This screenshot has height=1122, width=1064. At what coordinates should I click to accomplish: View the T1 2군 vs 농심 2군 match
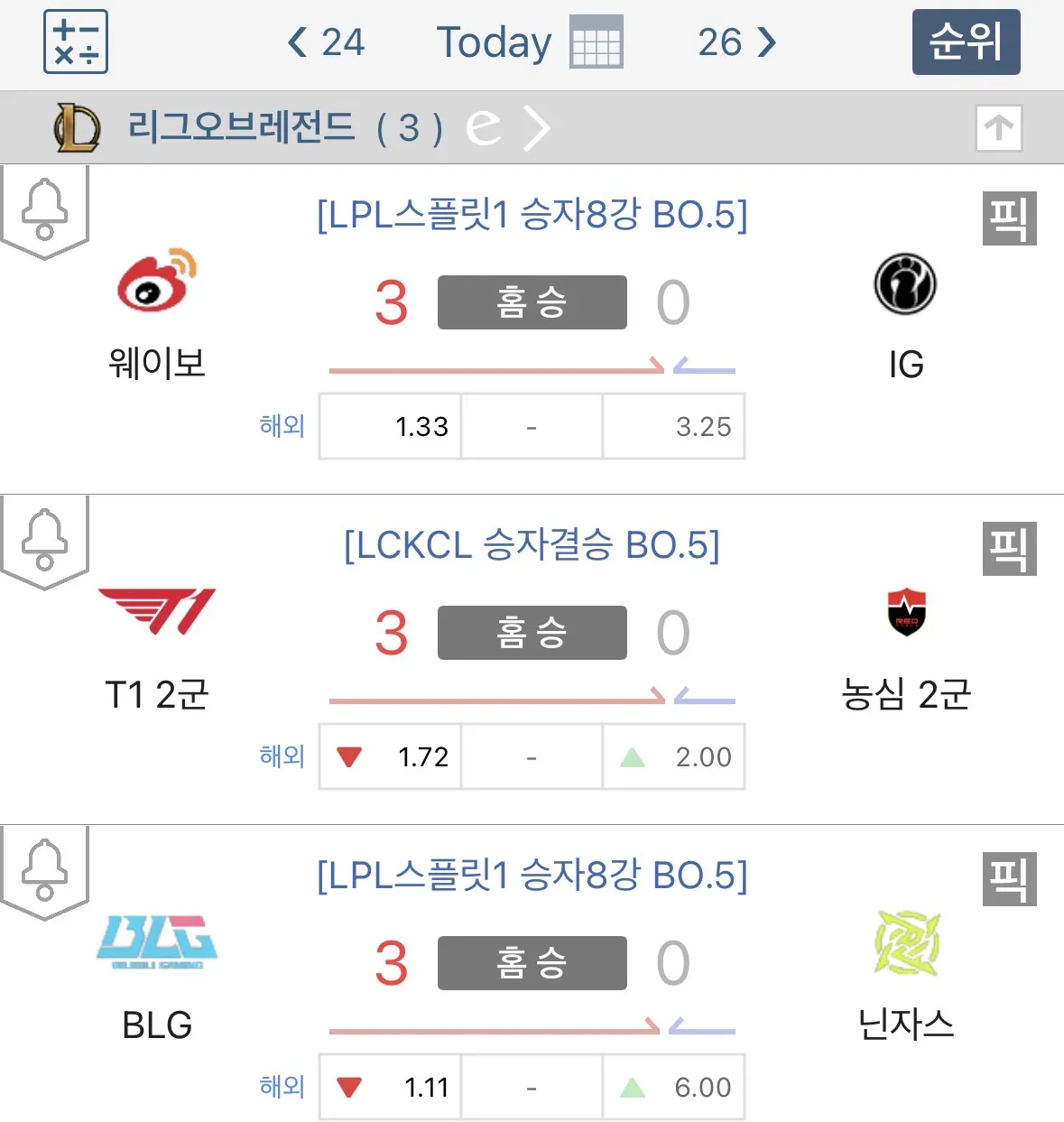pyautogui.click(x=532, y=633)
